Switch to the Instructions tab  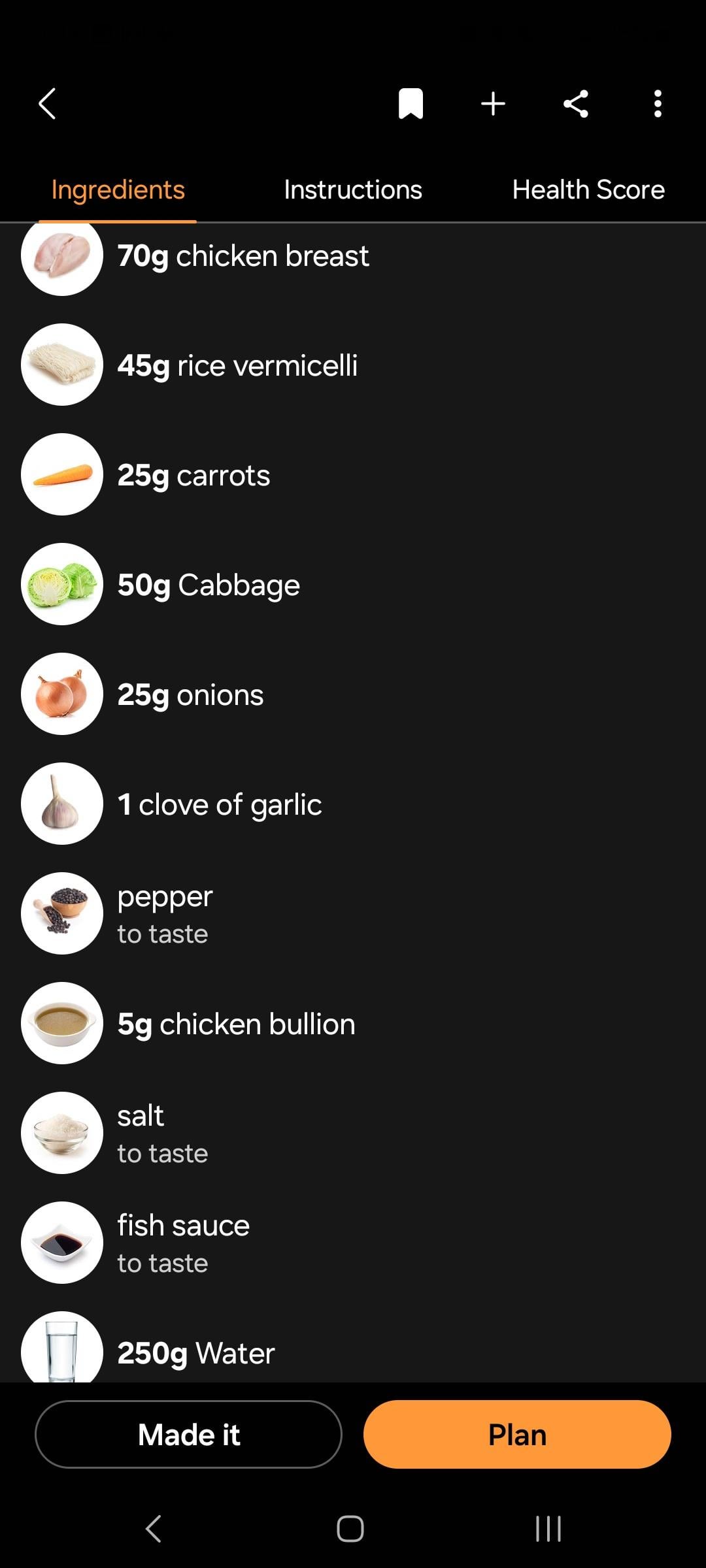click(x=353, y=190)
